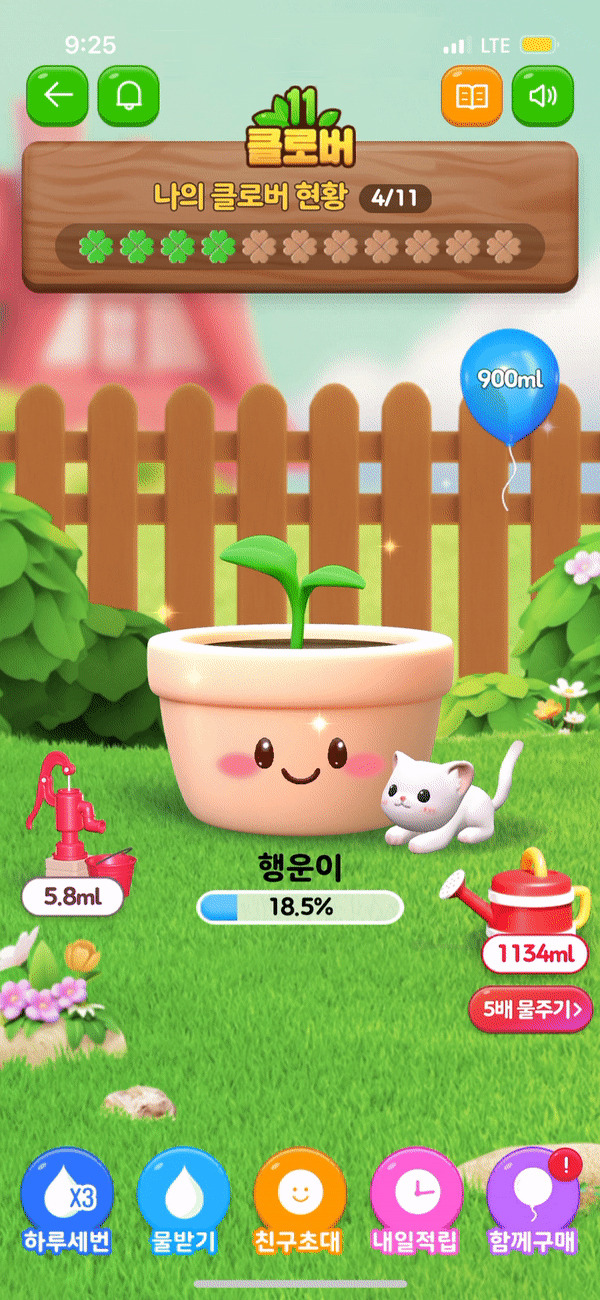Open the orange guide book icon

[x=471, y=96]
